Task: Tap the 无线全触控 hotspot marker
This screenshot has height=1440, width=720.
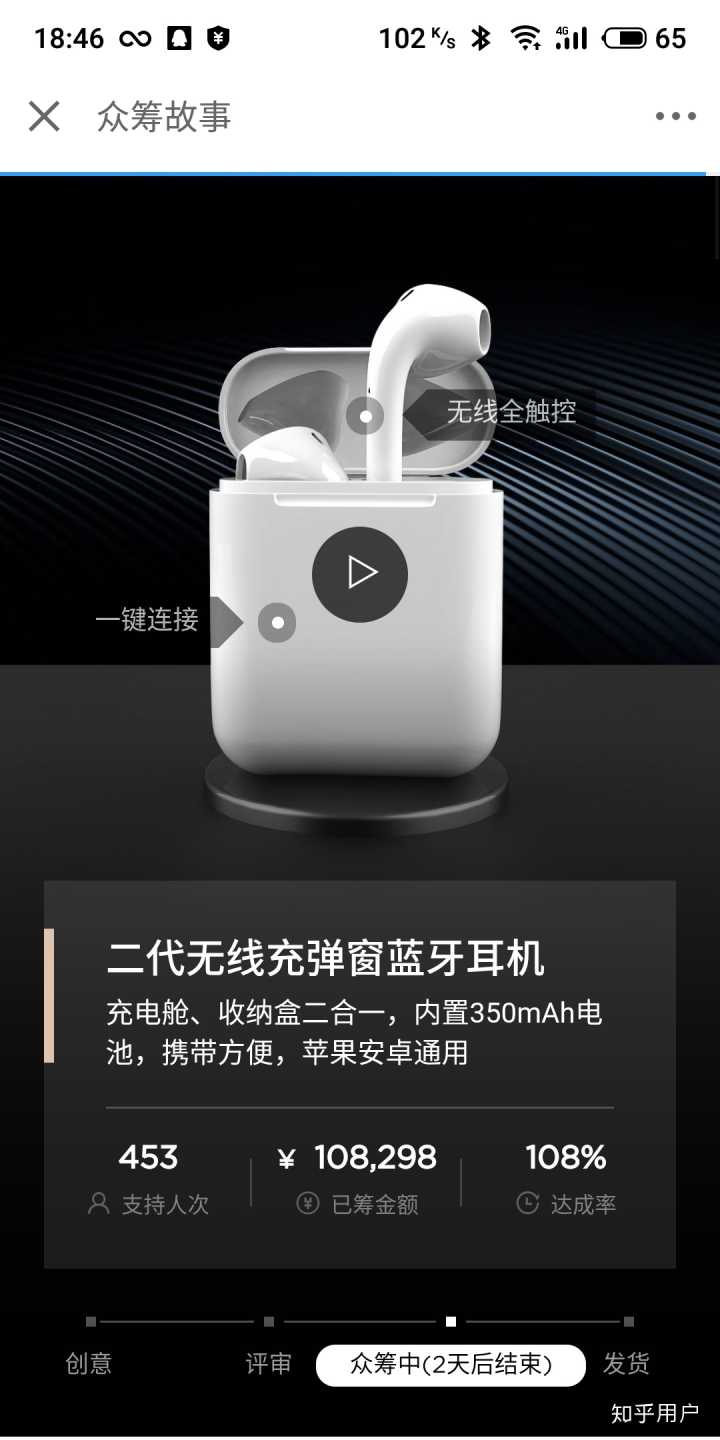Action: coord(366,415)
